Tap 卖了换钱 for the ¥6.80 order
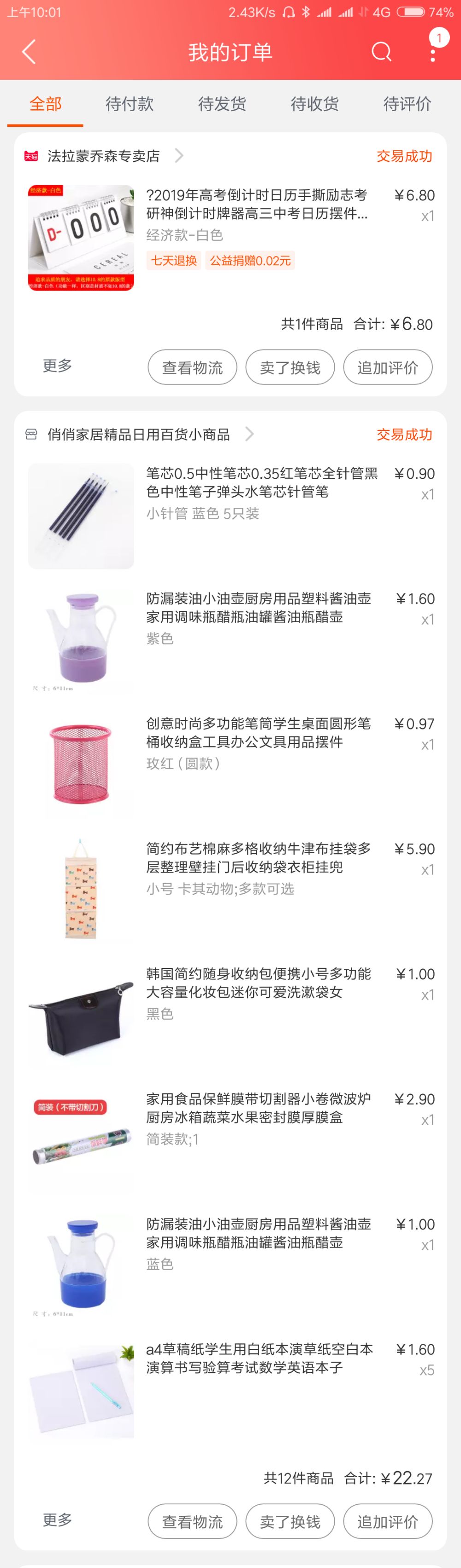 (x=290, y=367)
